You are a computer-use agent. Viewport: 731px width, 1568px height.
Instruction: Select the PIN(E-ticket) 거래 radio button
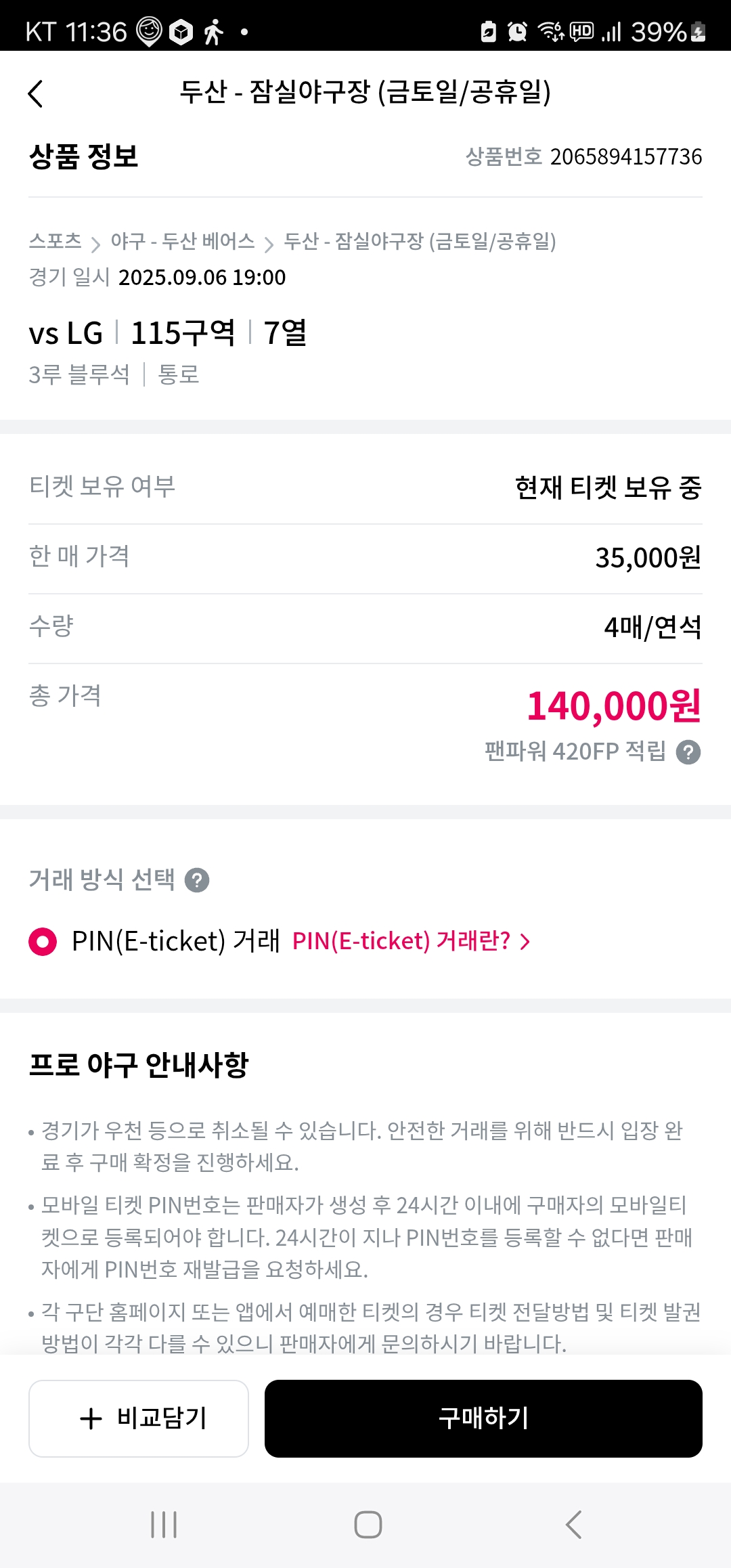pos(43,941)
